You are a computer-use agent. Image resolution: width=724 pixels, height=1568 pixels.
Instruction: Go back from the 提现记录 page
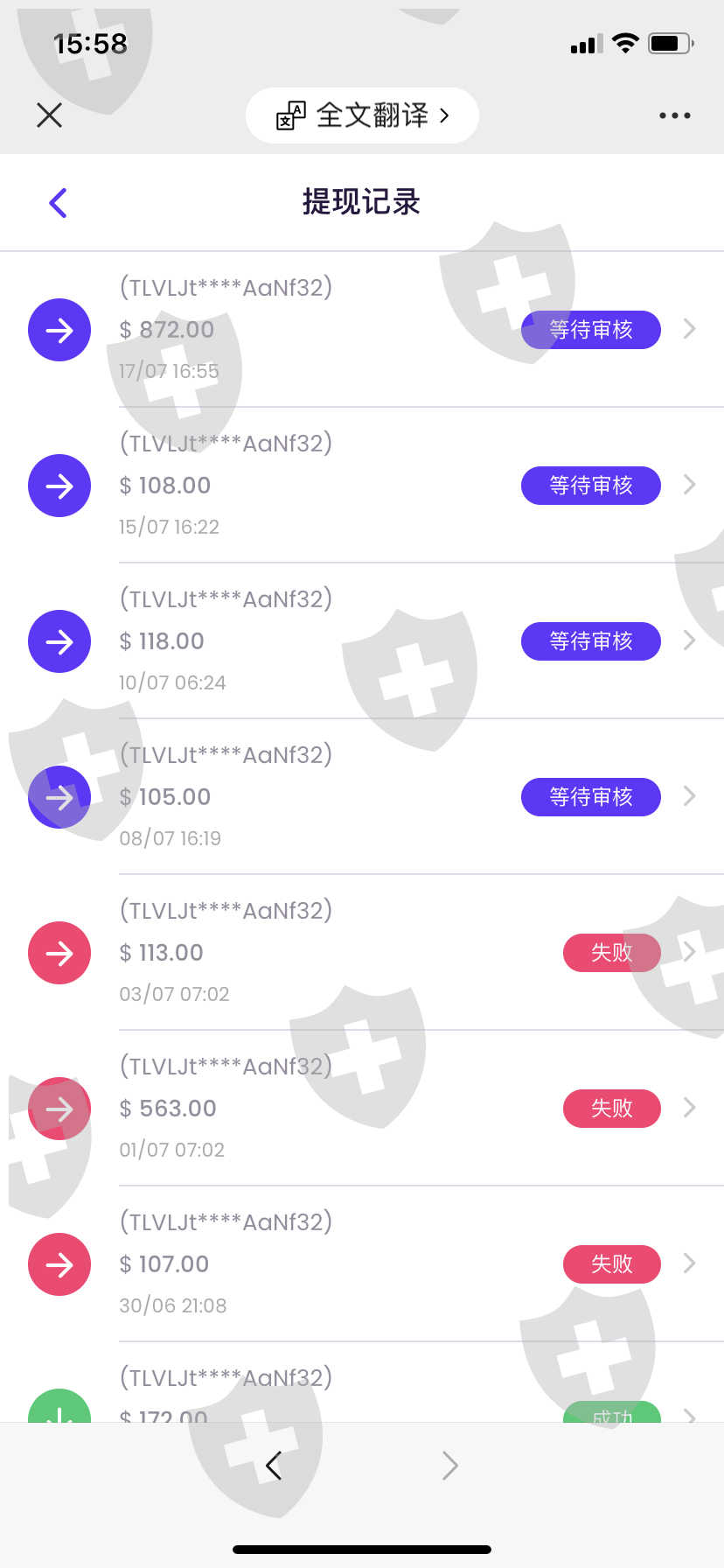coord(59,203)
